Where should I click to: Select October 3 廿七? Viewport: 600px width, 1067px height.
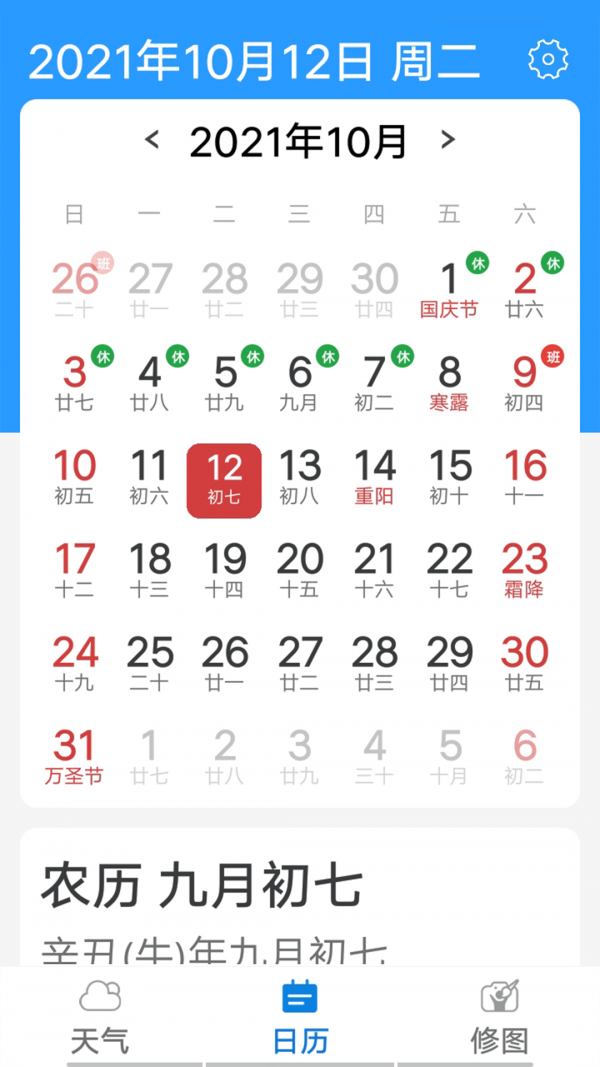(x=75, y=383)
